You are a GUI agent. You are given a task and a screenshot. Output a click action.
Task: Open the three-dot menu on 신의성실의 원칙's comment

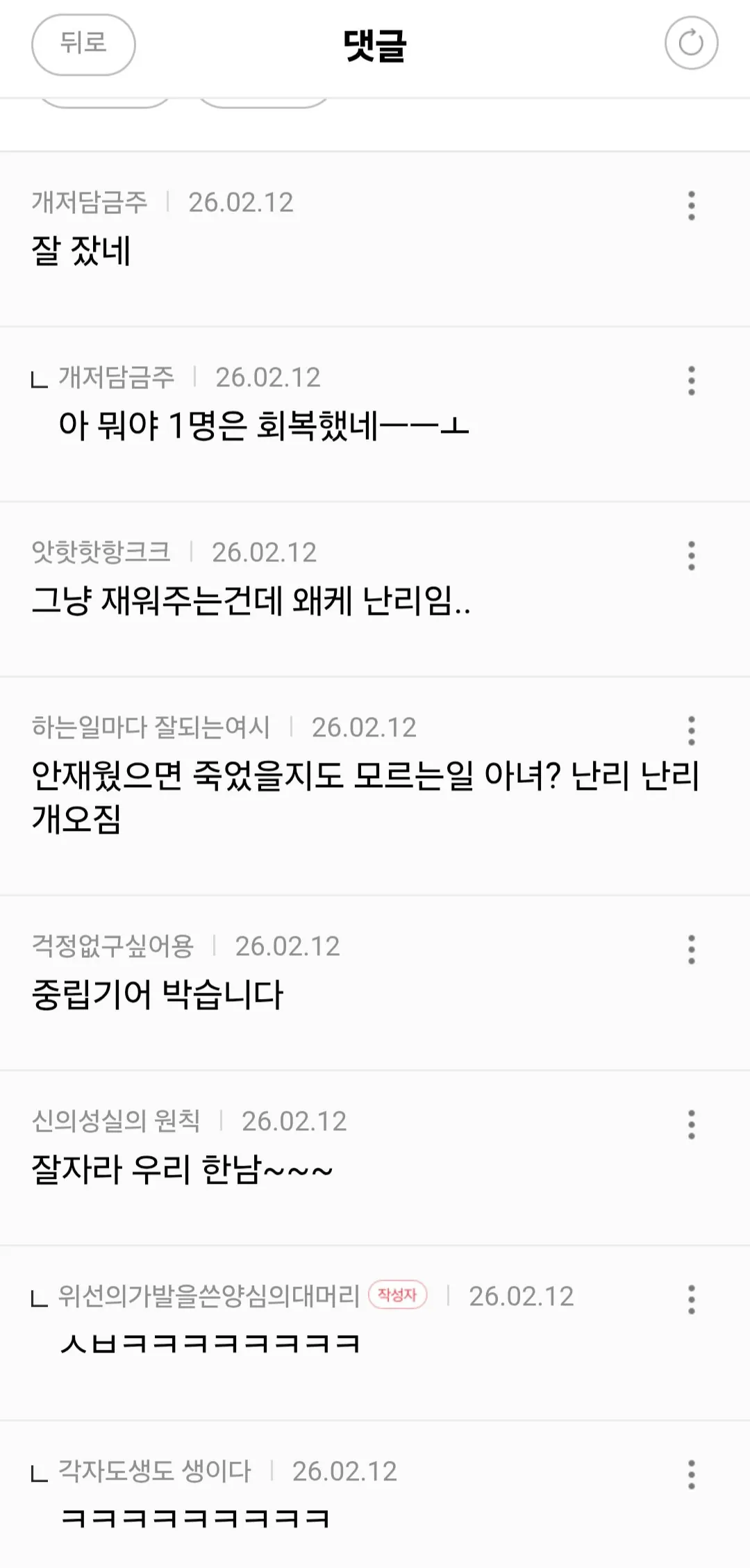coord(690,1123)
